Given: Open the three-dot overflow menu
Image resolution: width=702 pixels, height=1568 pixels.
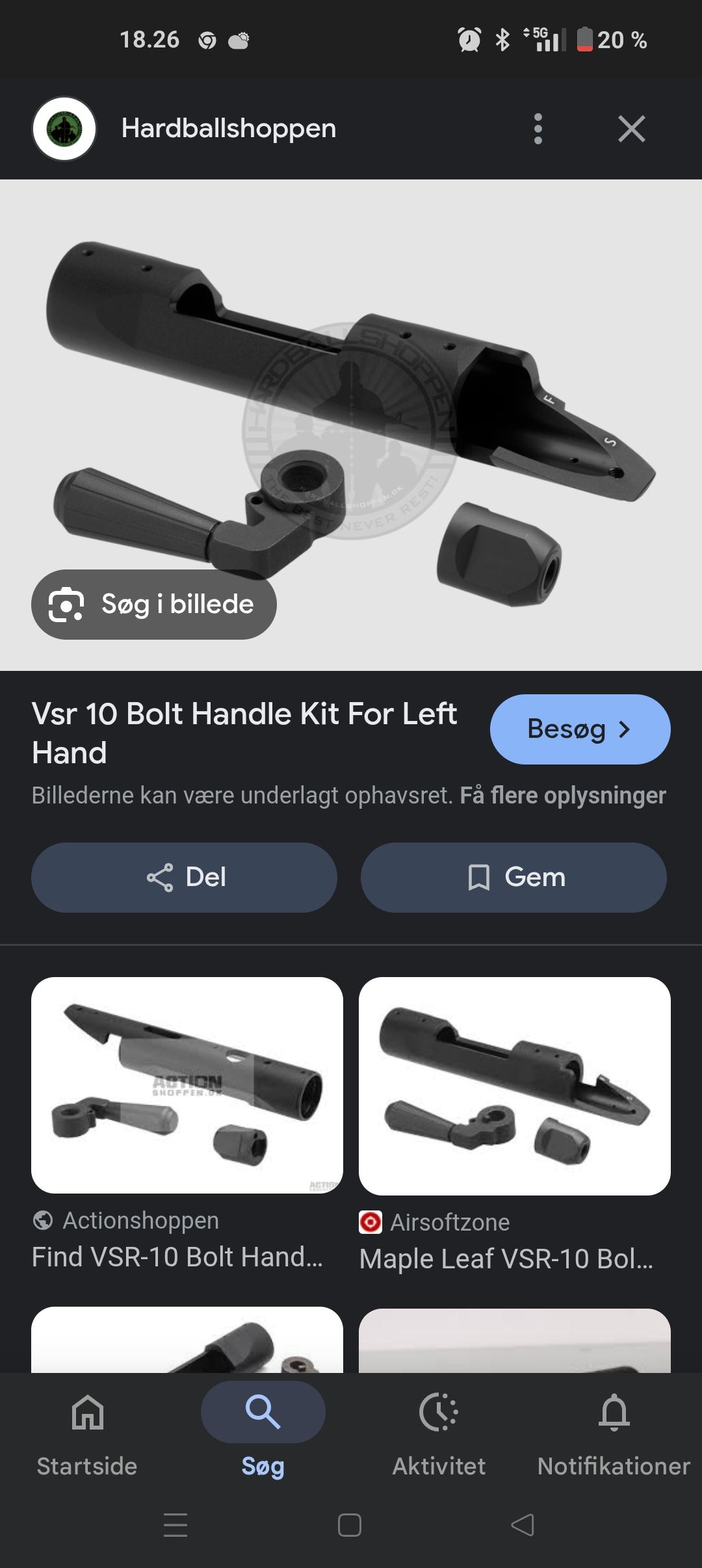Looking at the screenshot, I should coord(538,129).
